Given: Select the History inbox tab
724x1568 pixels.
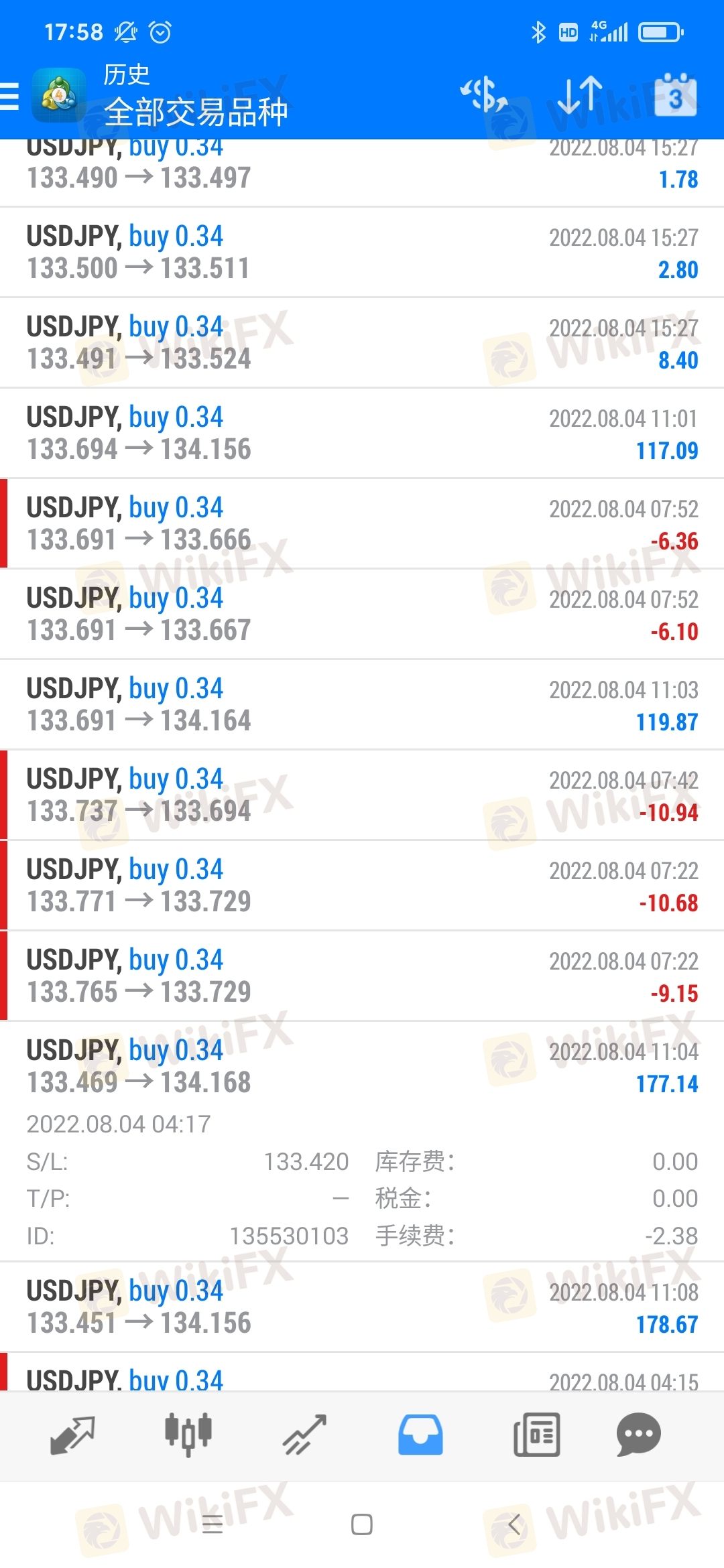Looking at the screenshot, I should (x=420, y=1435).
